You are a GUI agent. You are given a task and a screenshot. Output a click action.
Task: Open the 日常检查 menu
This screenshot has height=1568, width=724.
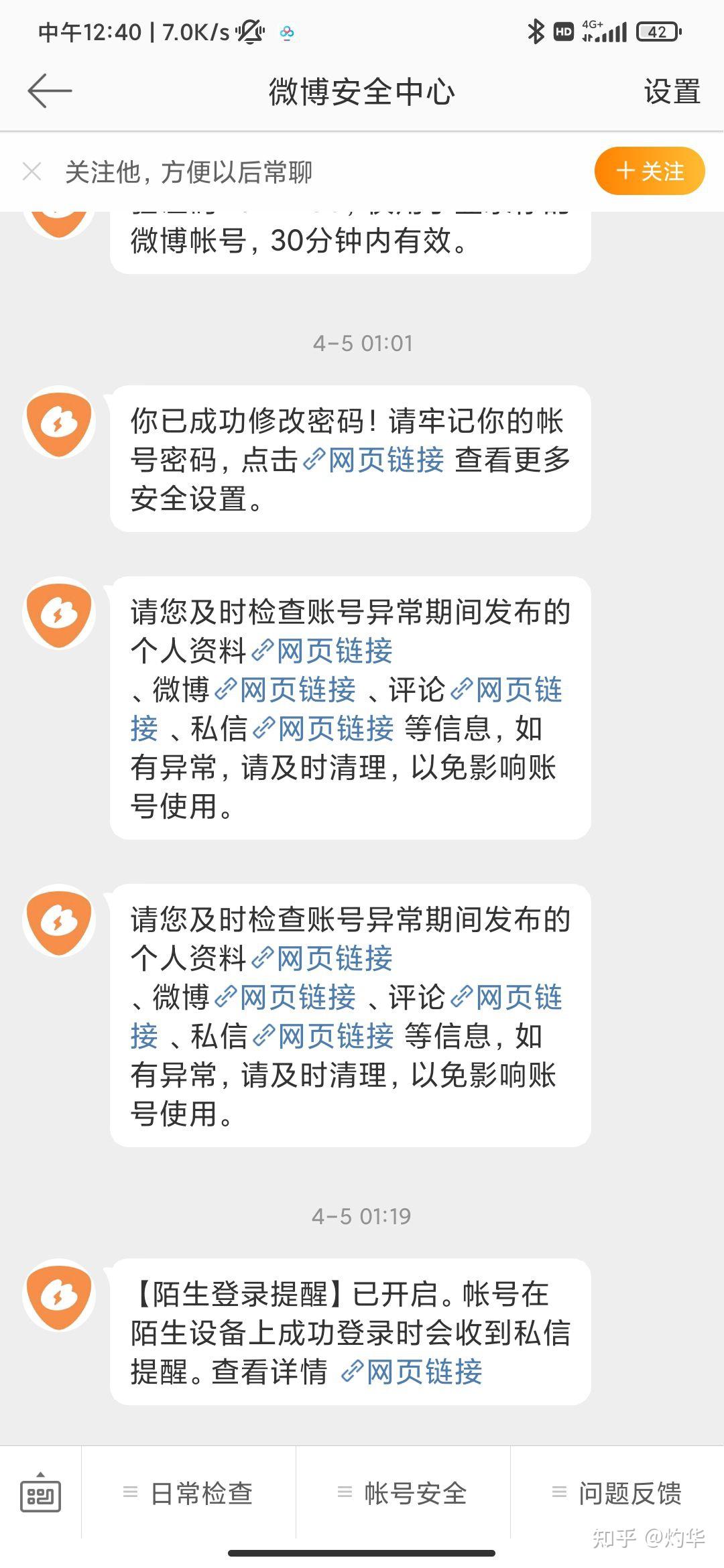(x=189, y=1493)
